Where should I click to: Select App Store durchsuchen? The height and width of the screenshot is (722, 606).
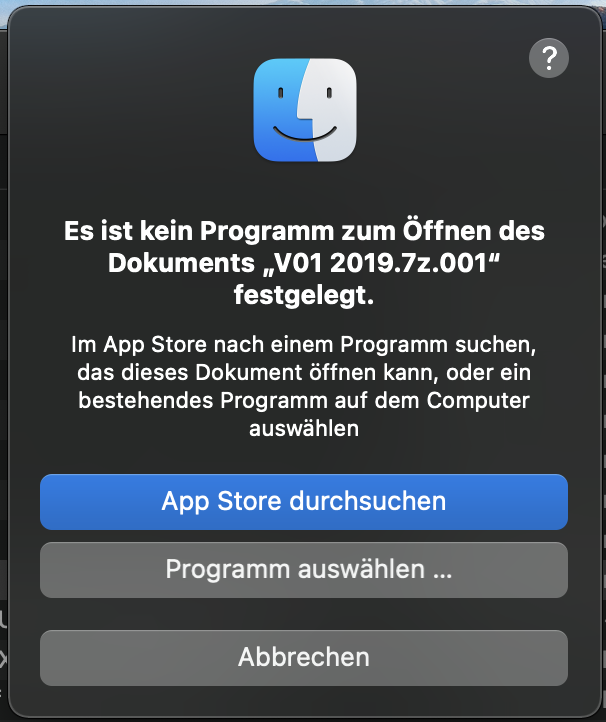click(303, 501)
